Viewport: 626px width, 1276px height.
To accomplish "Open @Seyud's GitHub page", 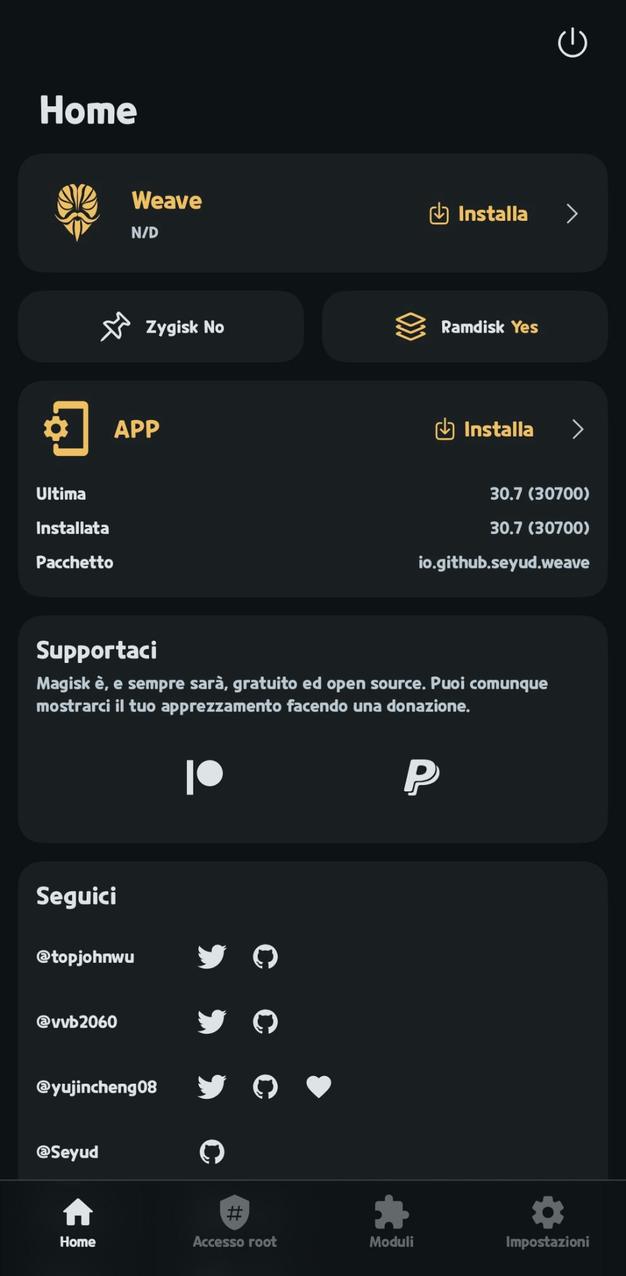I will (x=212, y=1152).
